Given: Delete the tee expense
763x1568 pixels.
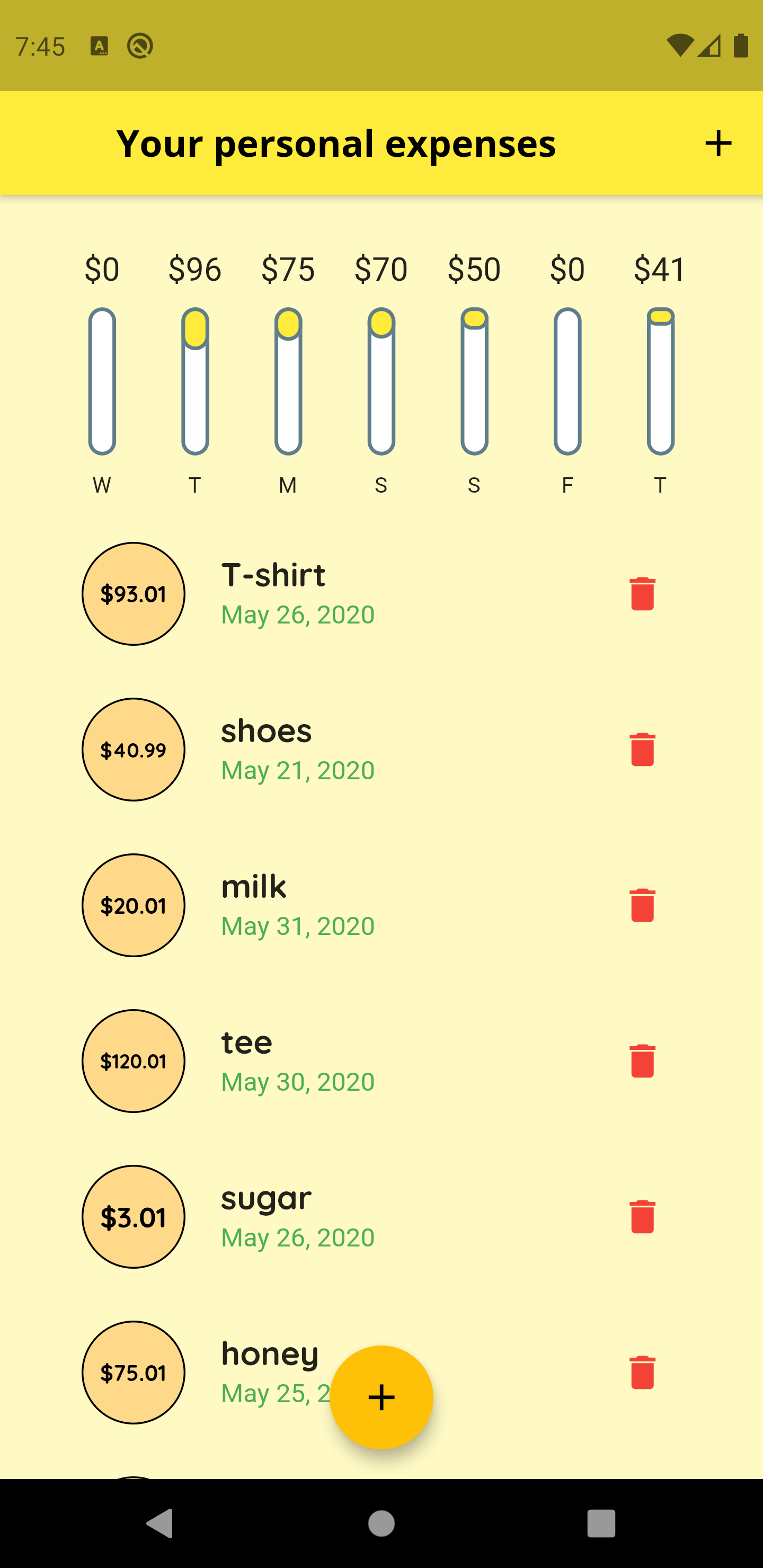Looking at the screenshot, I should (x=642, y=1061).
